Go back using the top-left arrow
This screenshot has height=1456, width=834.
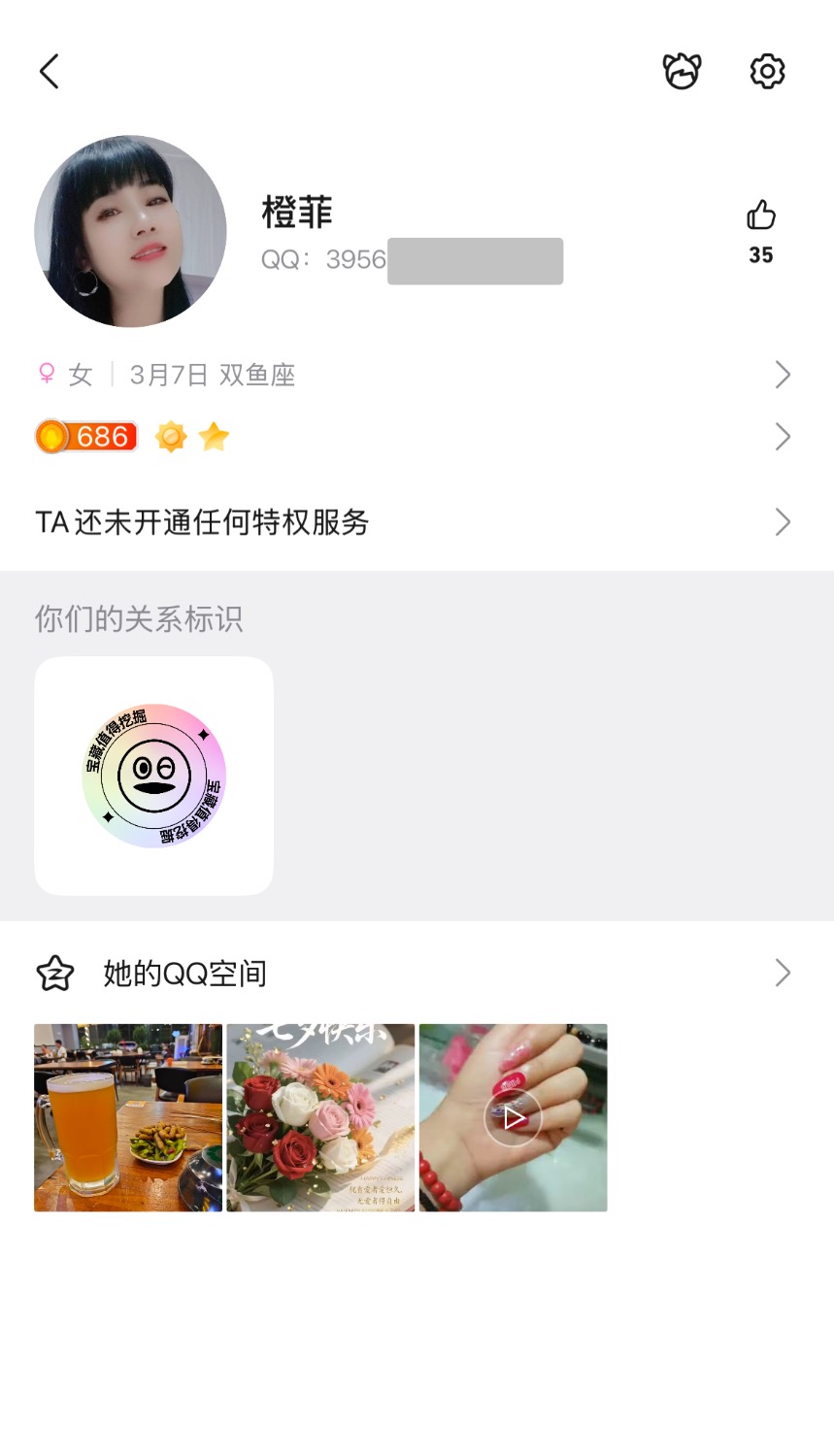coord(50,71)
